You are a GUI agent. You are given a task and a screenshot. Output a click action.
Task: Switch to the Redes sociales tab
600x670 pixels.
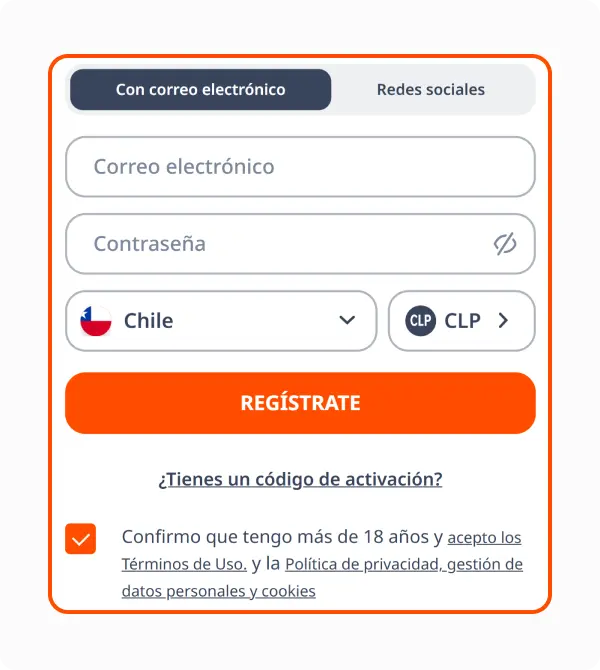430,90
